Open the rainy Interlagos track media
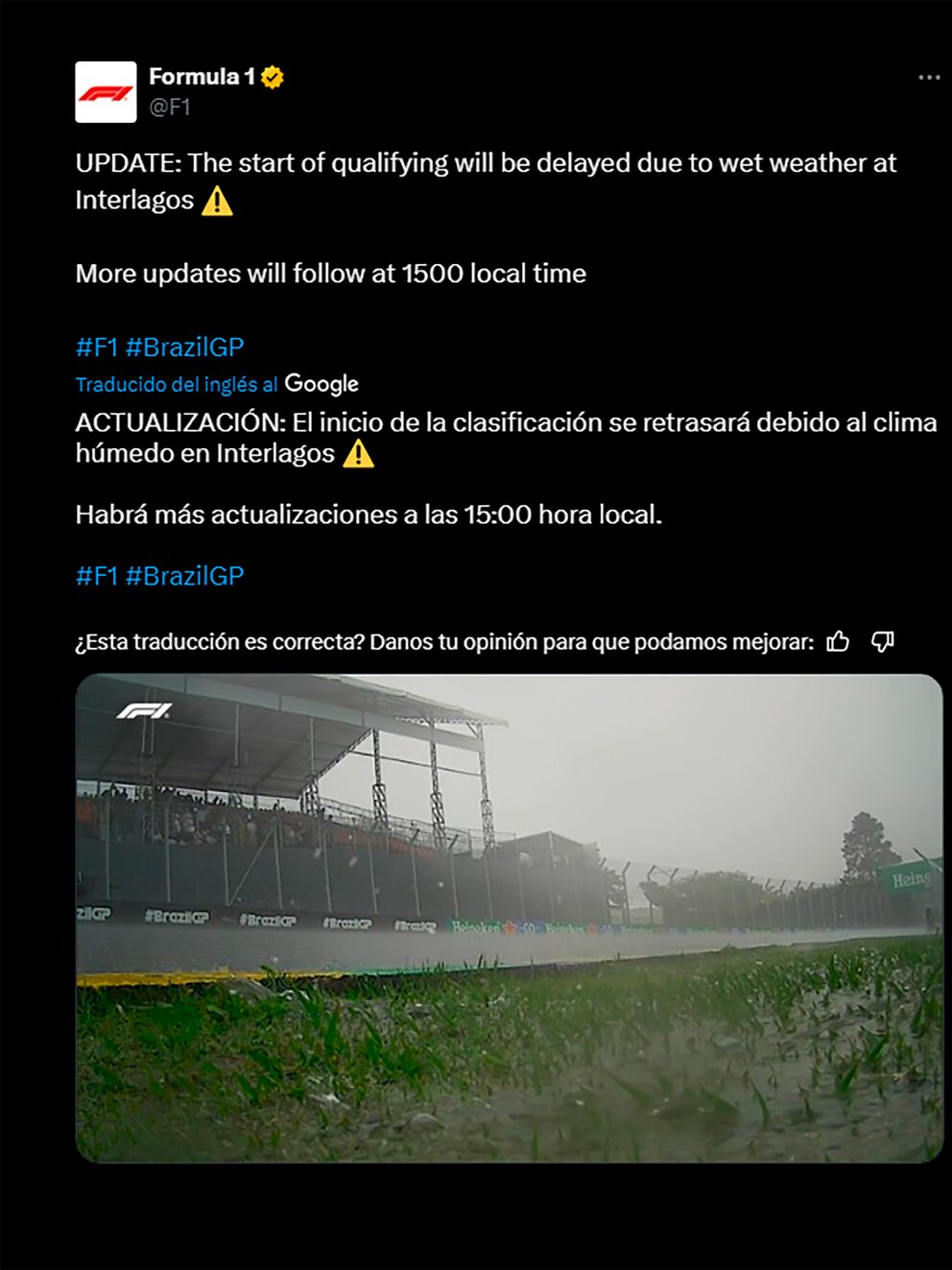 tap(509, 918)
